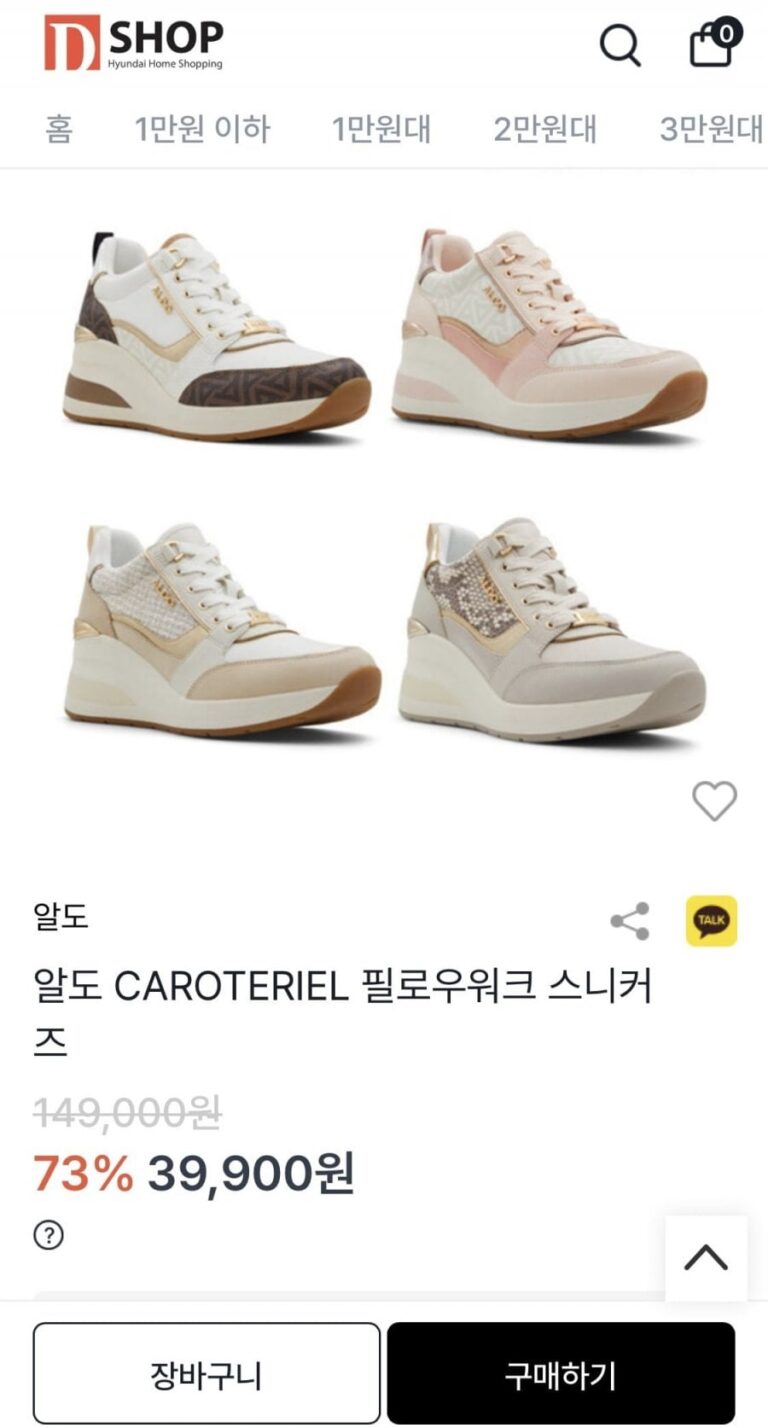Jump back to top with arrow button

(706, 1258)
